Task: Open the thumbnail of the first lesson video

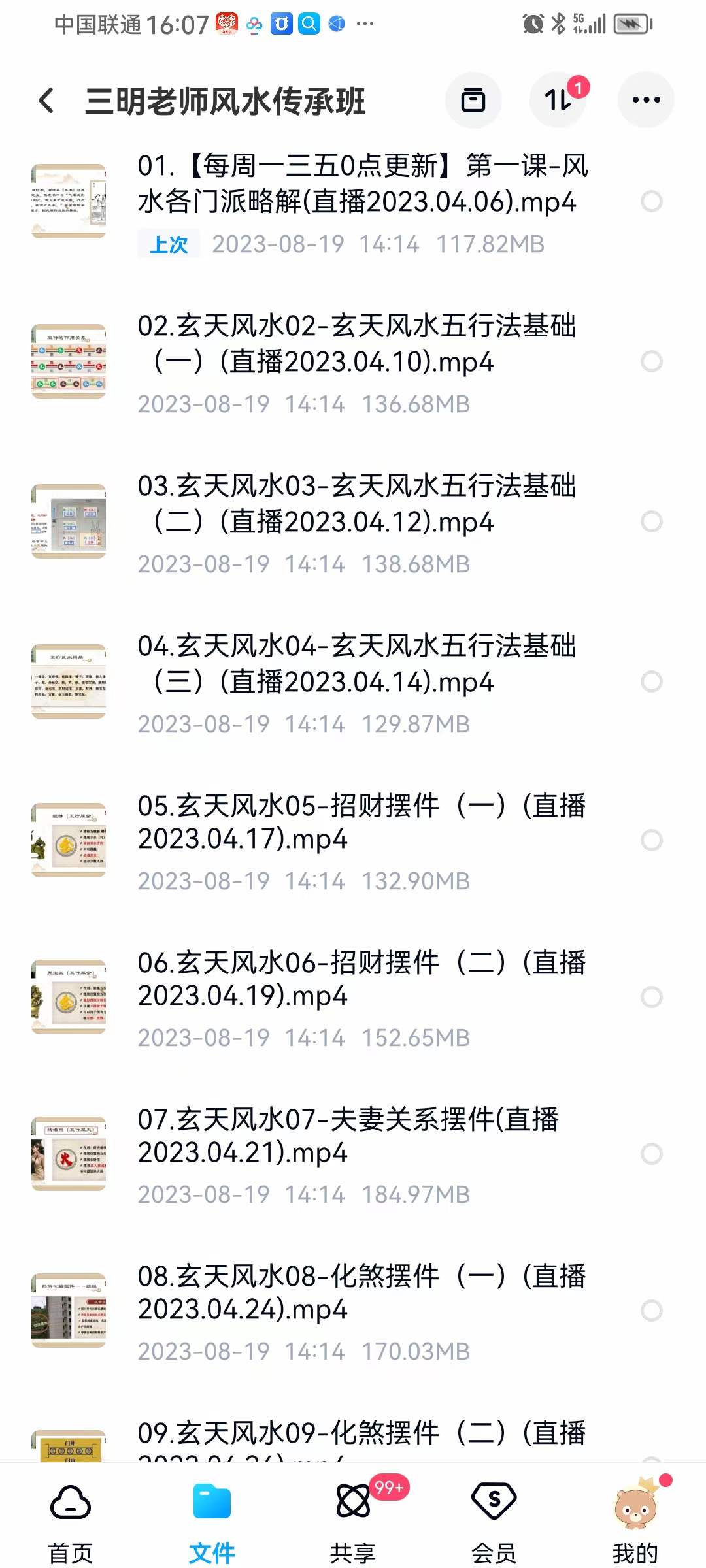Action: [x=69, y=199]
